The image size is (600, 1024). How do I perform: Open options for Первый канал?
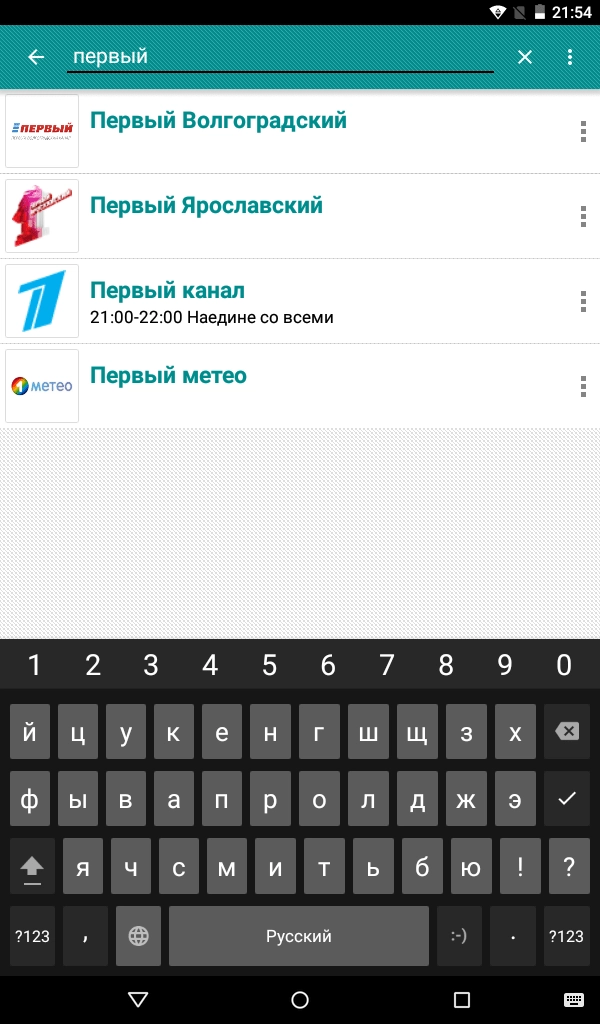click(x=583, y=301)
